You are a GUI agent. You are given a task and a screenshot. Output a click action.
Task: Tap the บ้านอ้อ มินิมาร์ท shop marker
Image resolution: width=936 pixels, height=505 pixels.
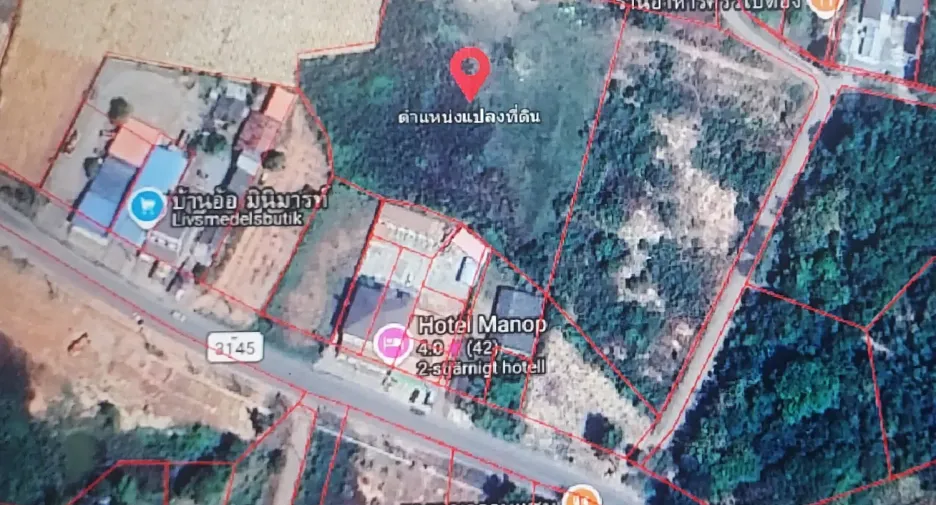(147, 207)
